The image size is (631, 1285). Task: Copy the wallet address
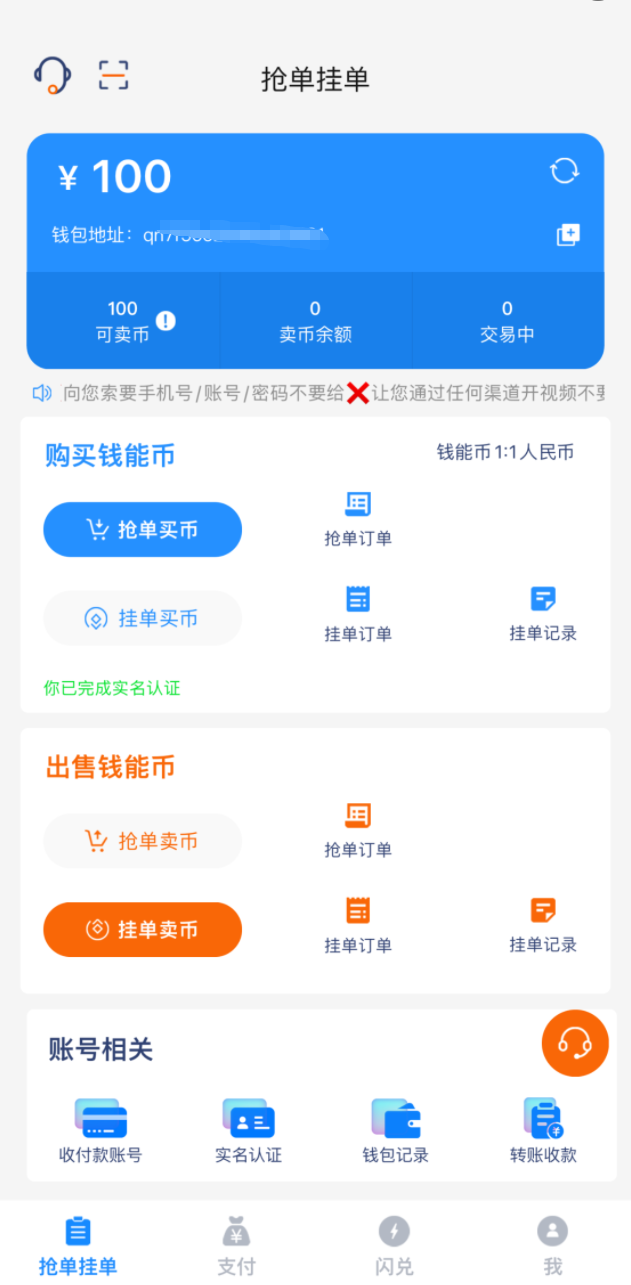click(568, 235)
